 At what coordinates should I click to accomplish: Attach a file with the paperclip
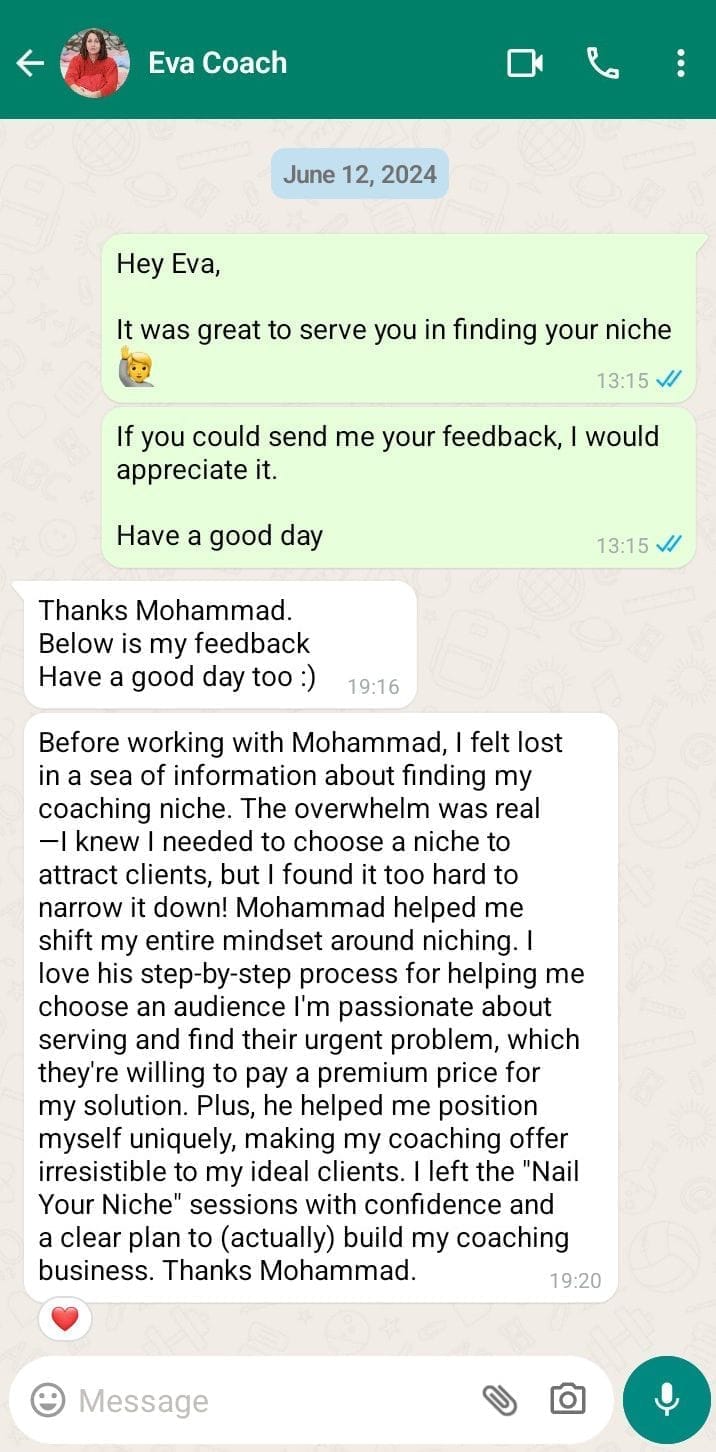[x=499, y=1400]
